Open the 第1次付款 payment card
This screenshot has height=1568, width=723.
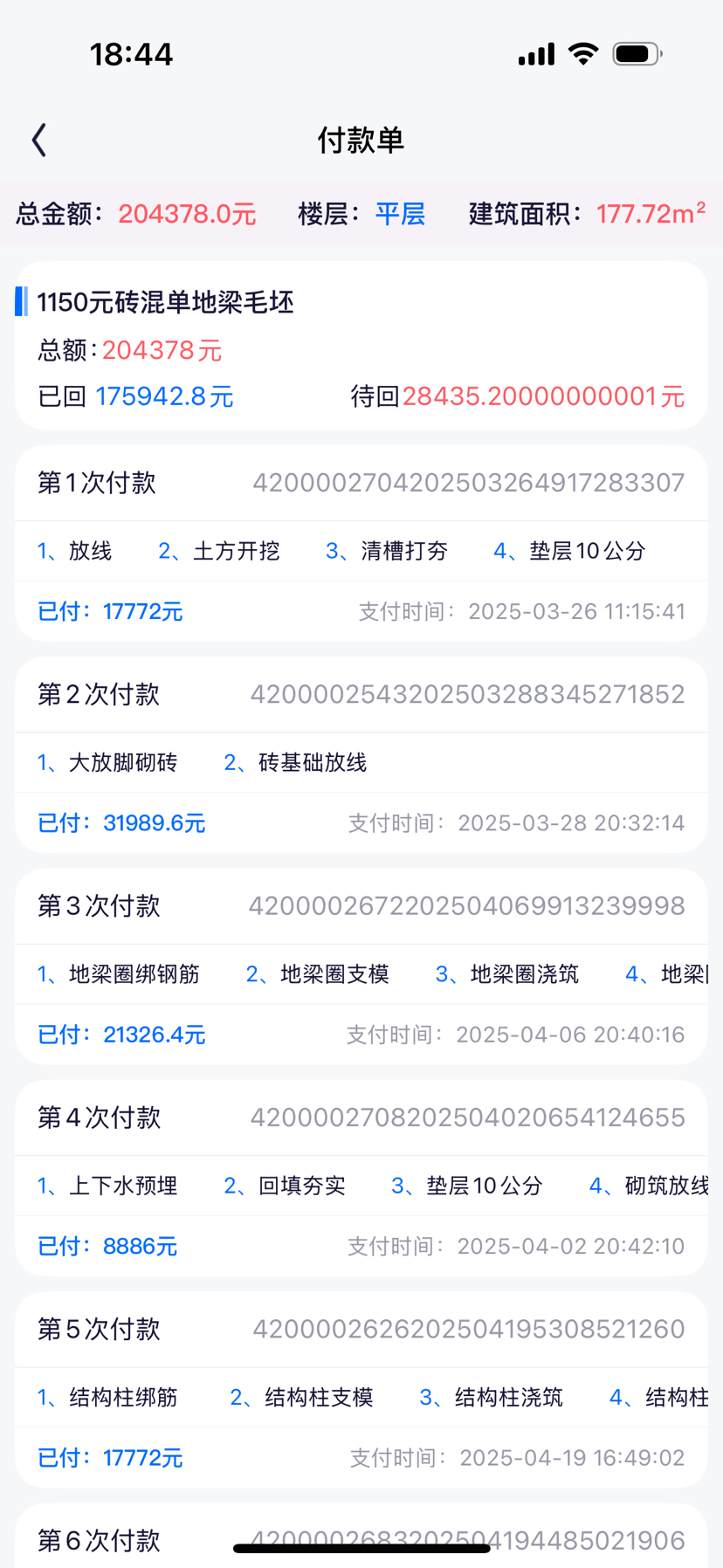(361, 544)
